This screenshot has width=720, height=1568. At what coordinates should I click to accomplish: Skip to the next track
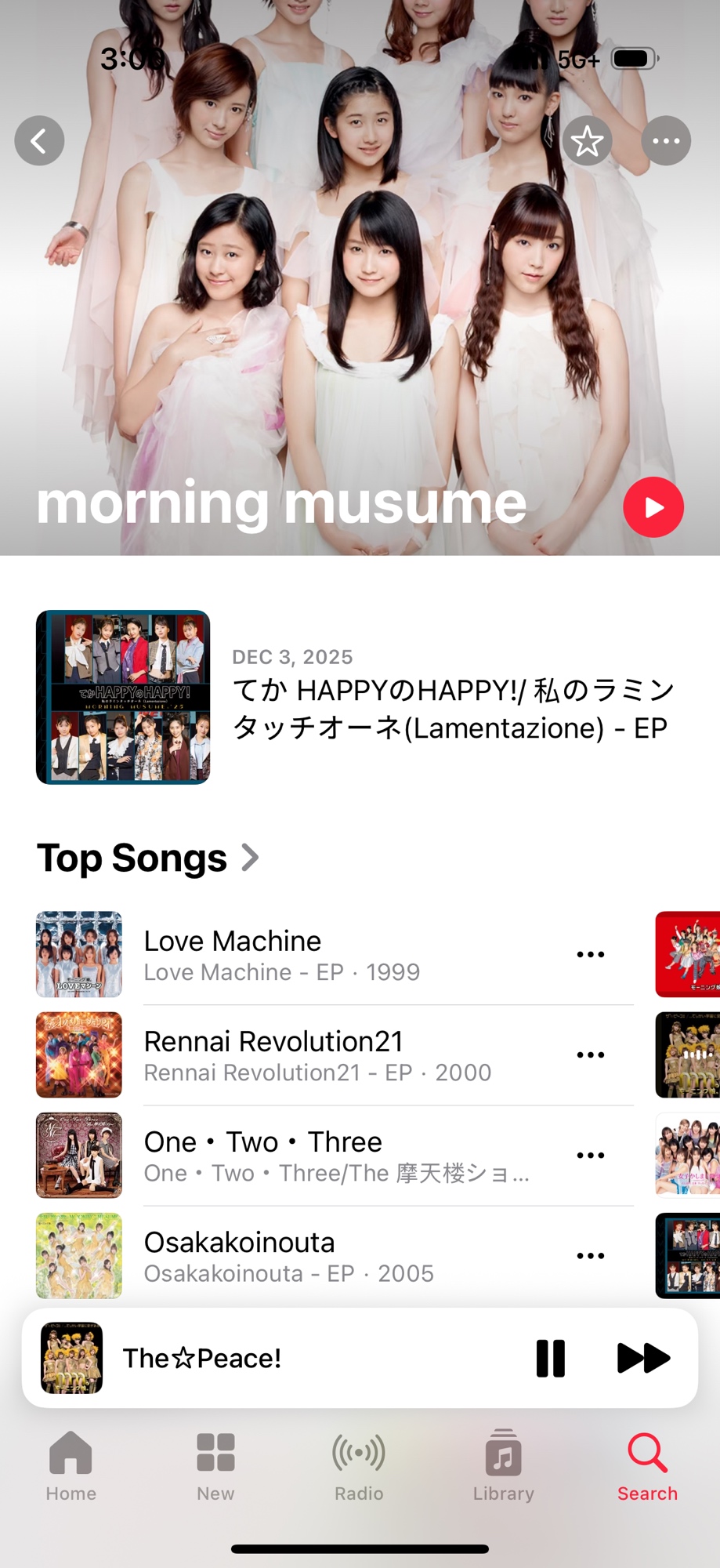point(643,1358)
